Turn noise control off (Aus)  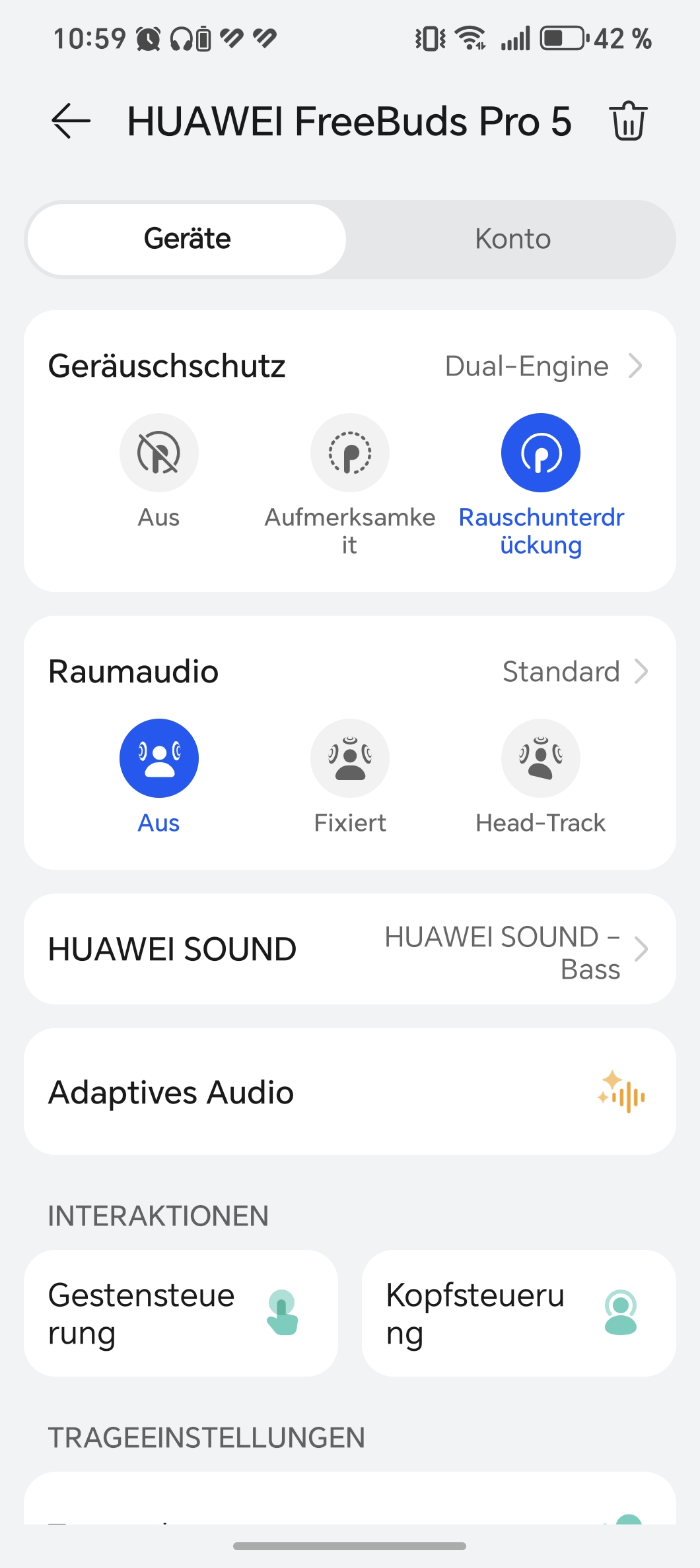click(158, 453)
